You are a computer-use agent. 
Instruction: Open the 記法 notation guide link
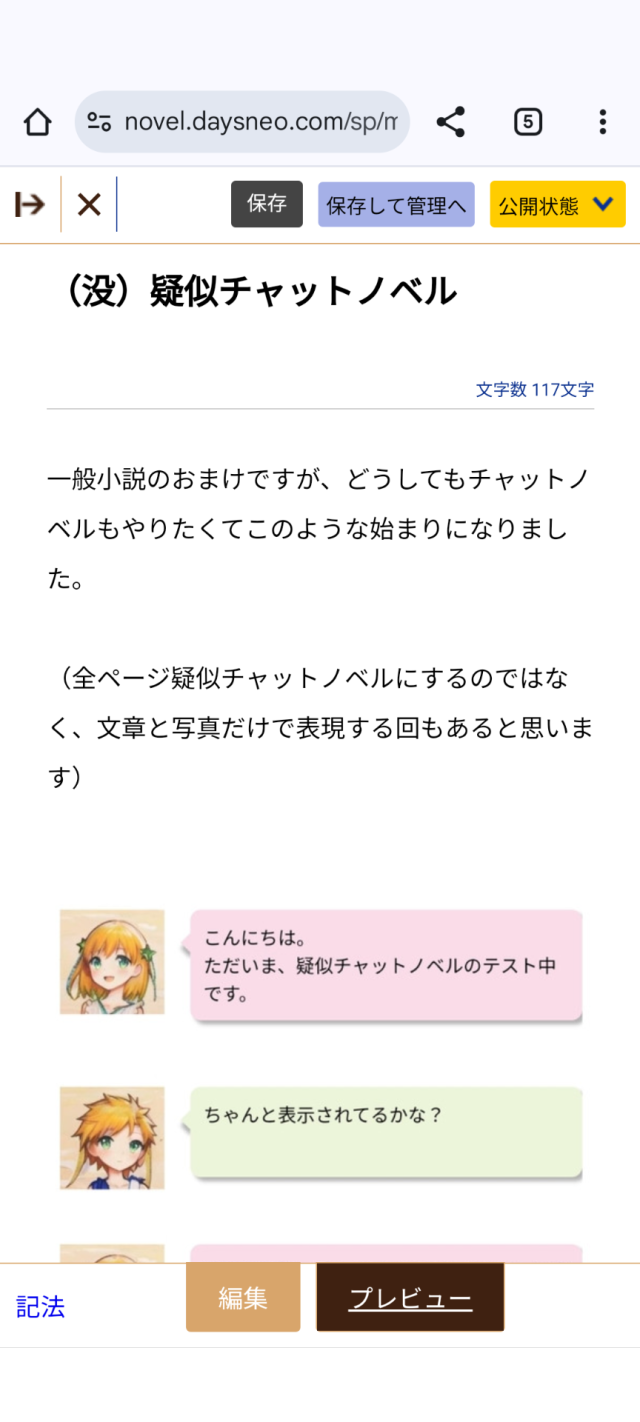[41, 1306]
